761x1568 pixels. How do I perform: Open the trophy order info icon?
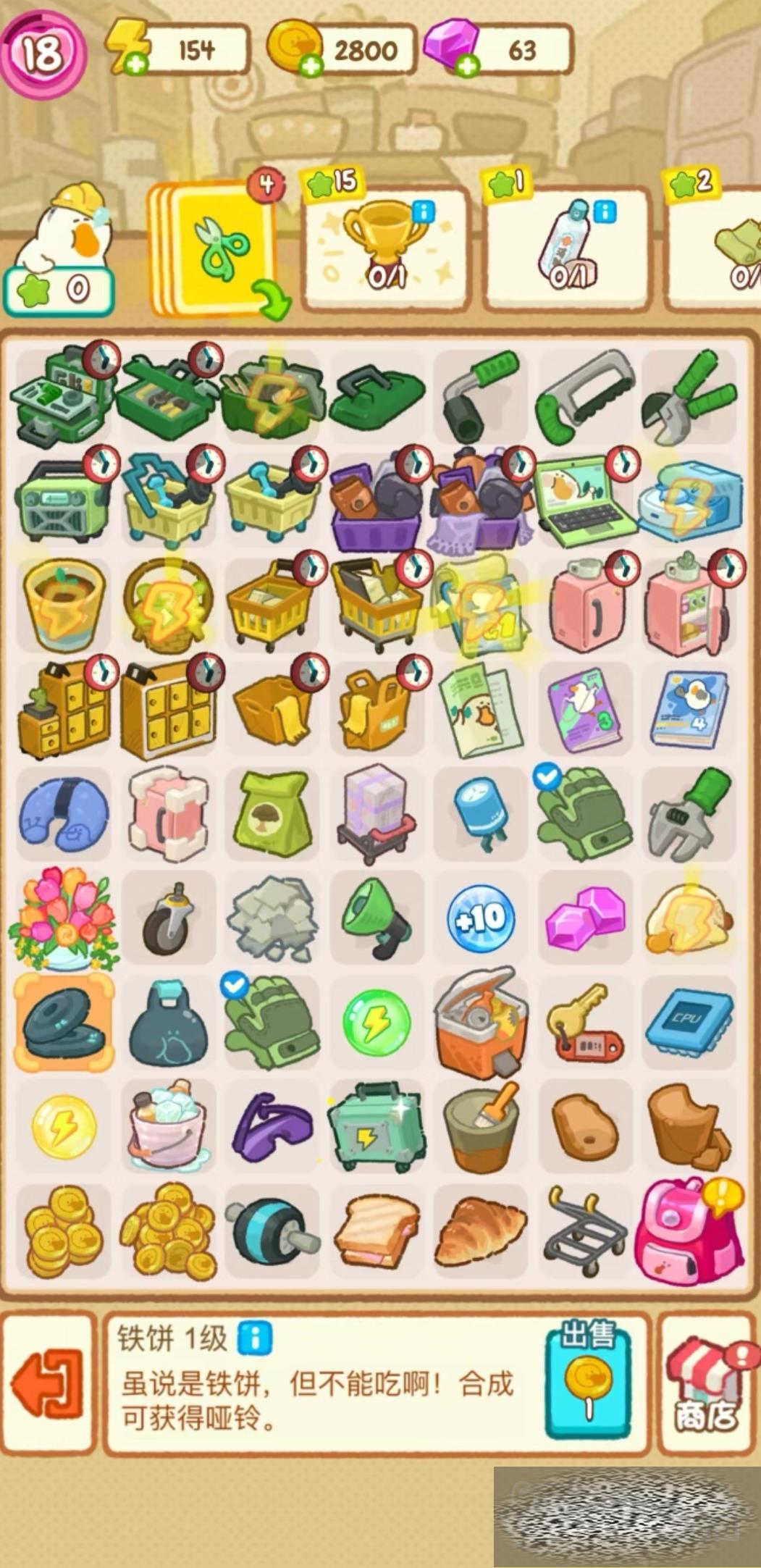(x=424, y=211)
